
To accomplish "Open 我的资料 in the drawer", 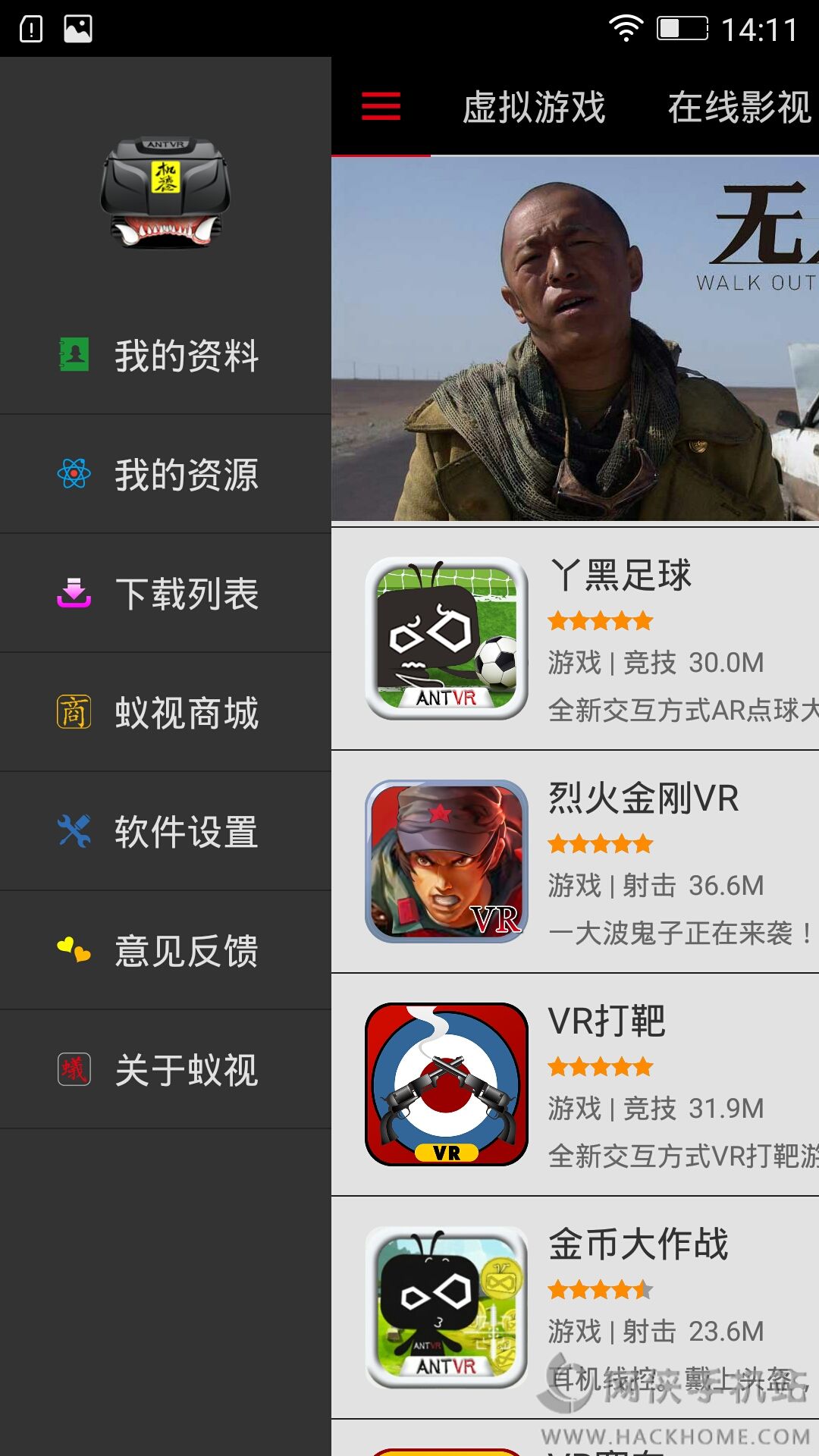I will [x=165, y=355].
